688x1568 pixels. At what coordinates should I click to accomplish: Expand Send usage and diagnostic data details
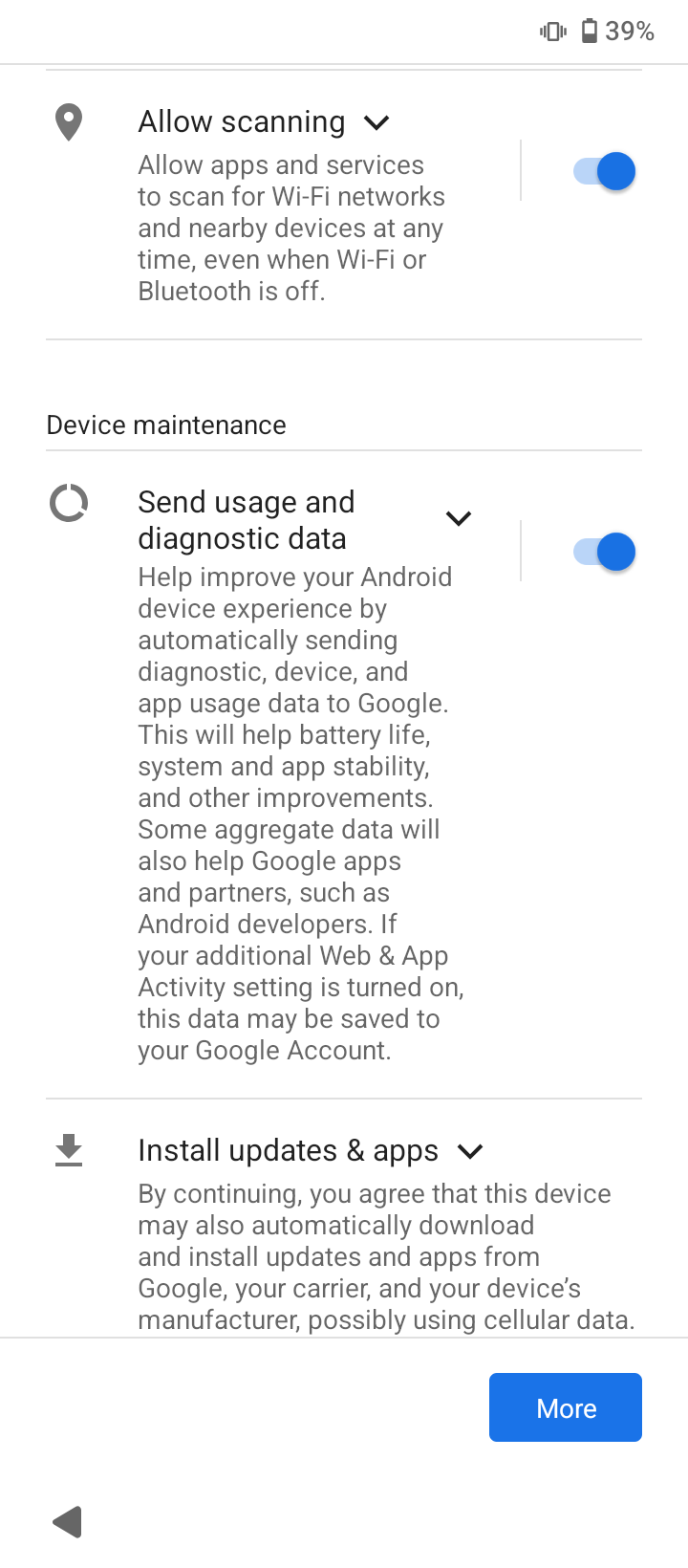pos(459,519)
